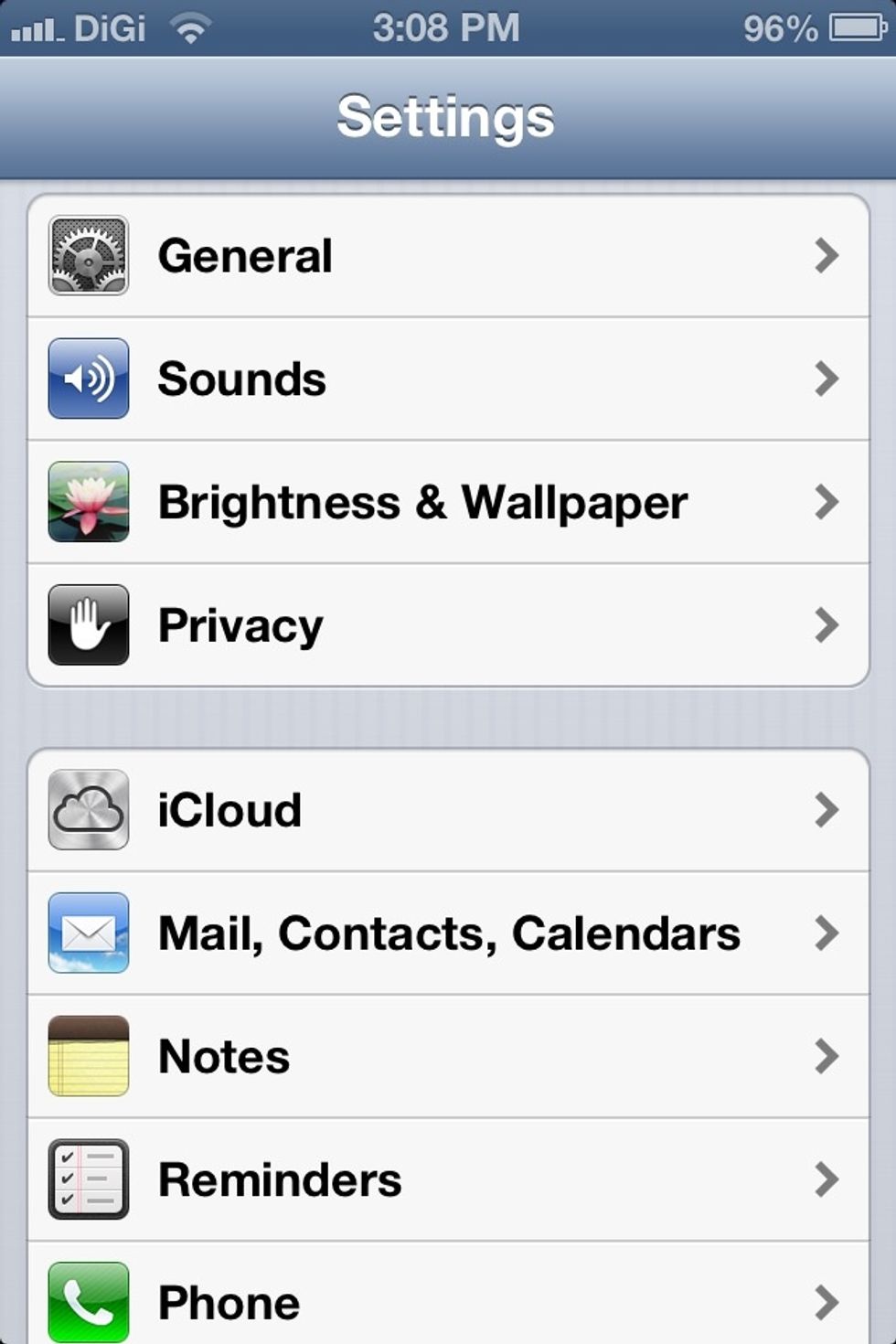Open General settings
Image resolution: width=896 pixels, height=1344 pixels.
pos(448,256)
